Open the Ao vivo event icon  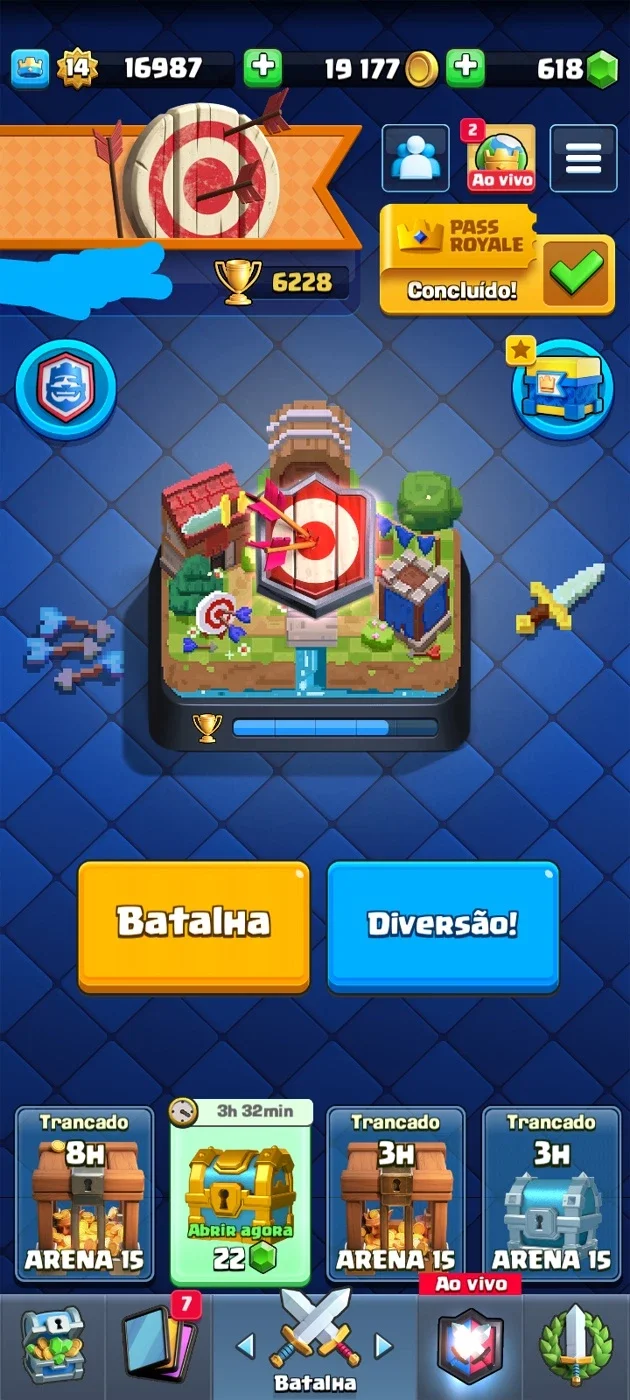click(x=500, y=158)
